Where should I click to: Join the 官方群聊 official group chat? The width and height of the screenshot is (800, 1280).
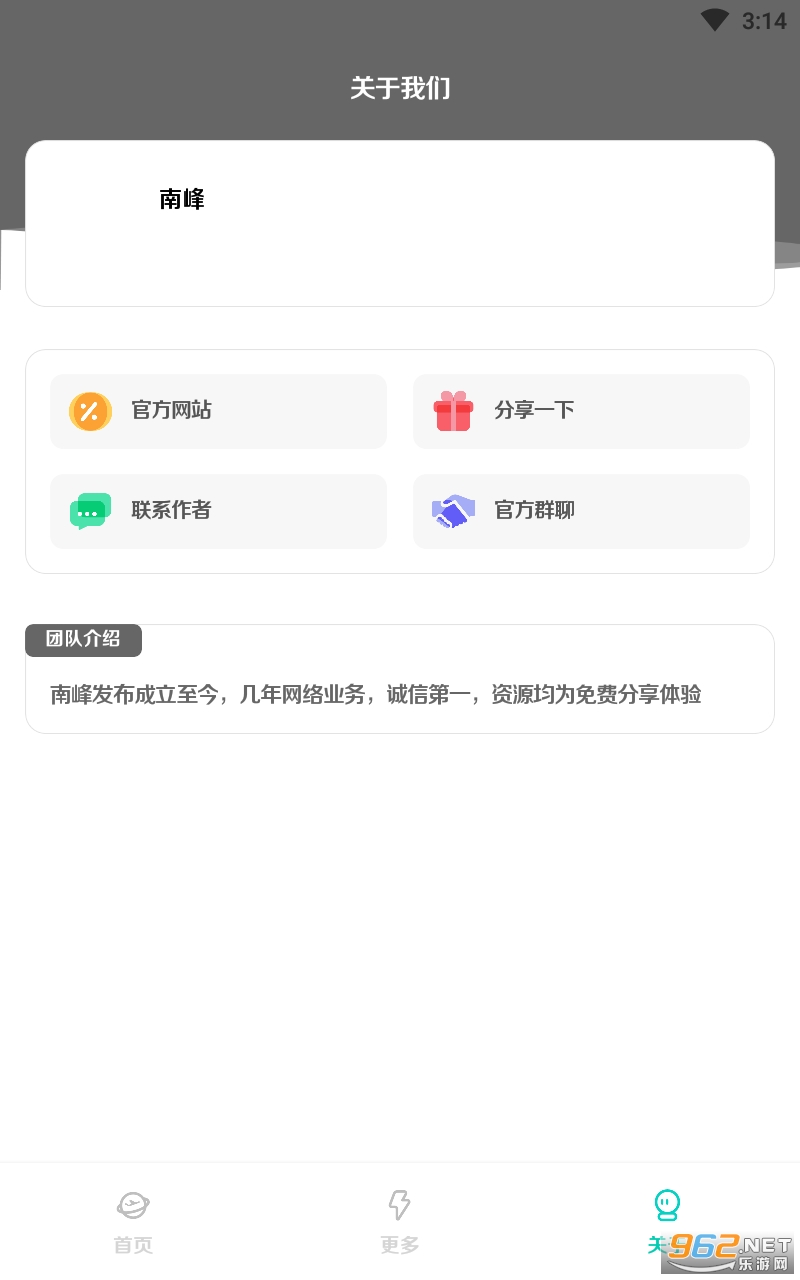581,511
